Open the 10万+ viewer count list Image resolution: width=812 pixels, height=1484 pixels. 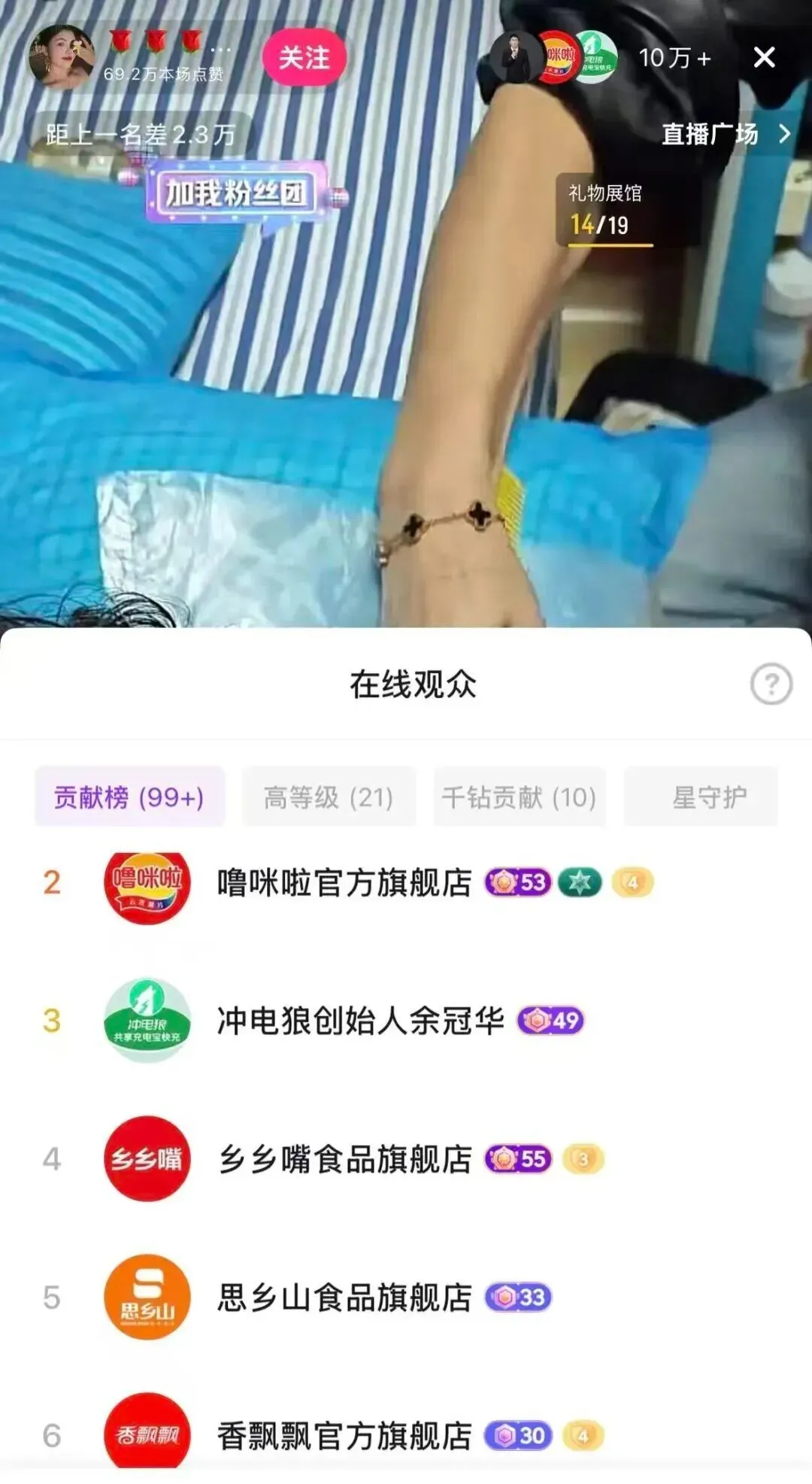click(674, 58)
